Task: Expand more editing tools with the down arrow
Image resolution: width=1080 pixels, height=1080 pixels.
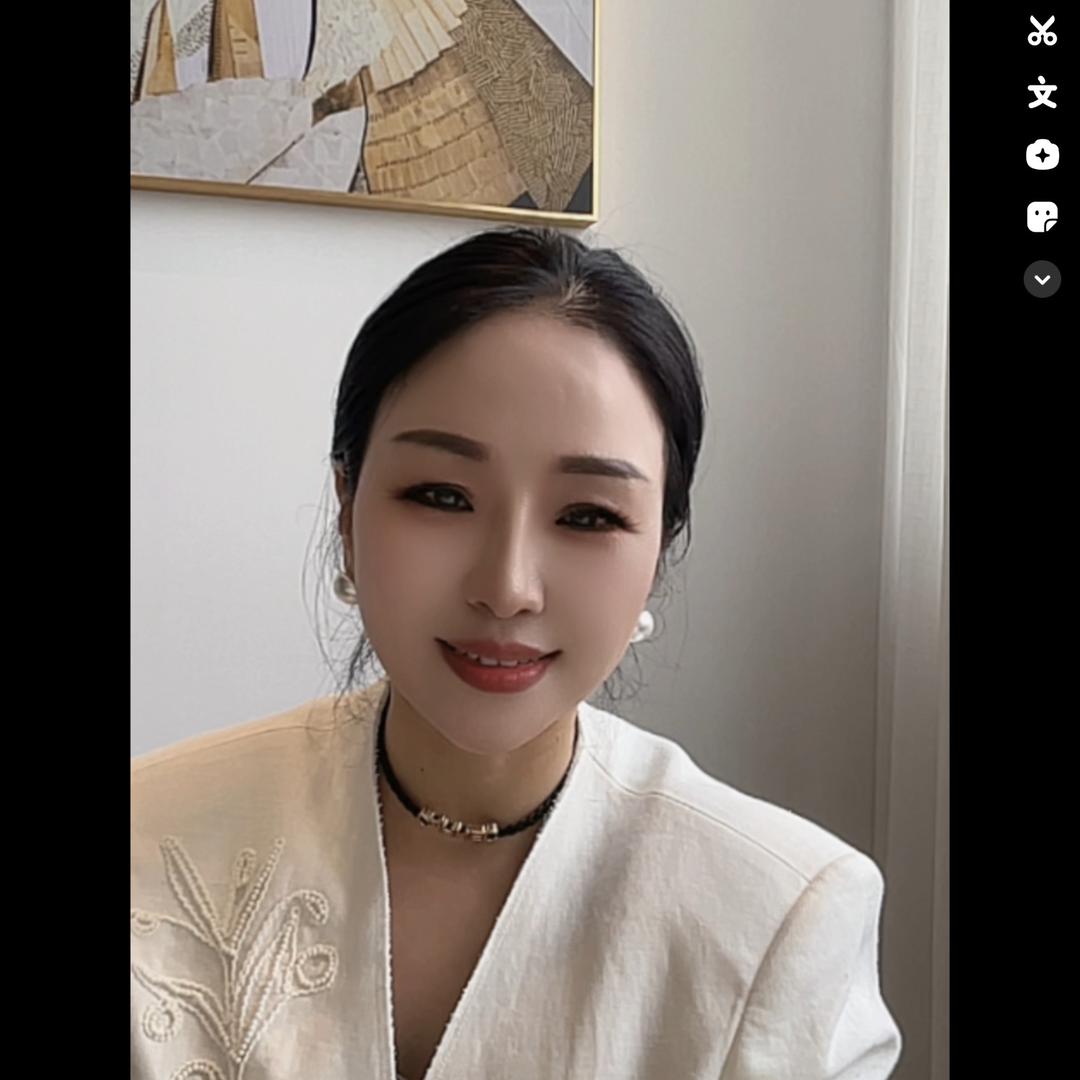Action: 1042,279
